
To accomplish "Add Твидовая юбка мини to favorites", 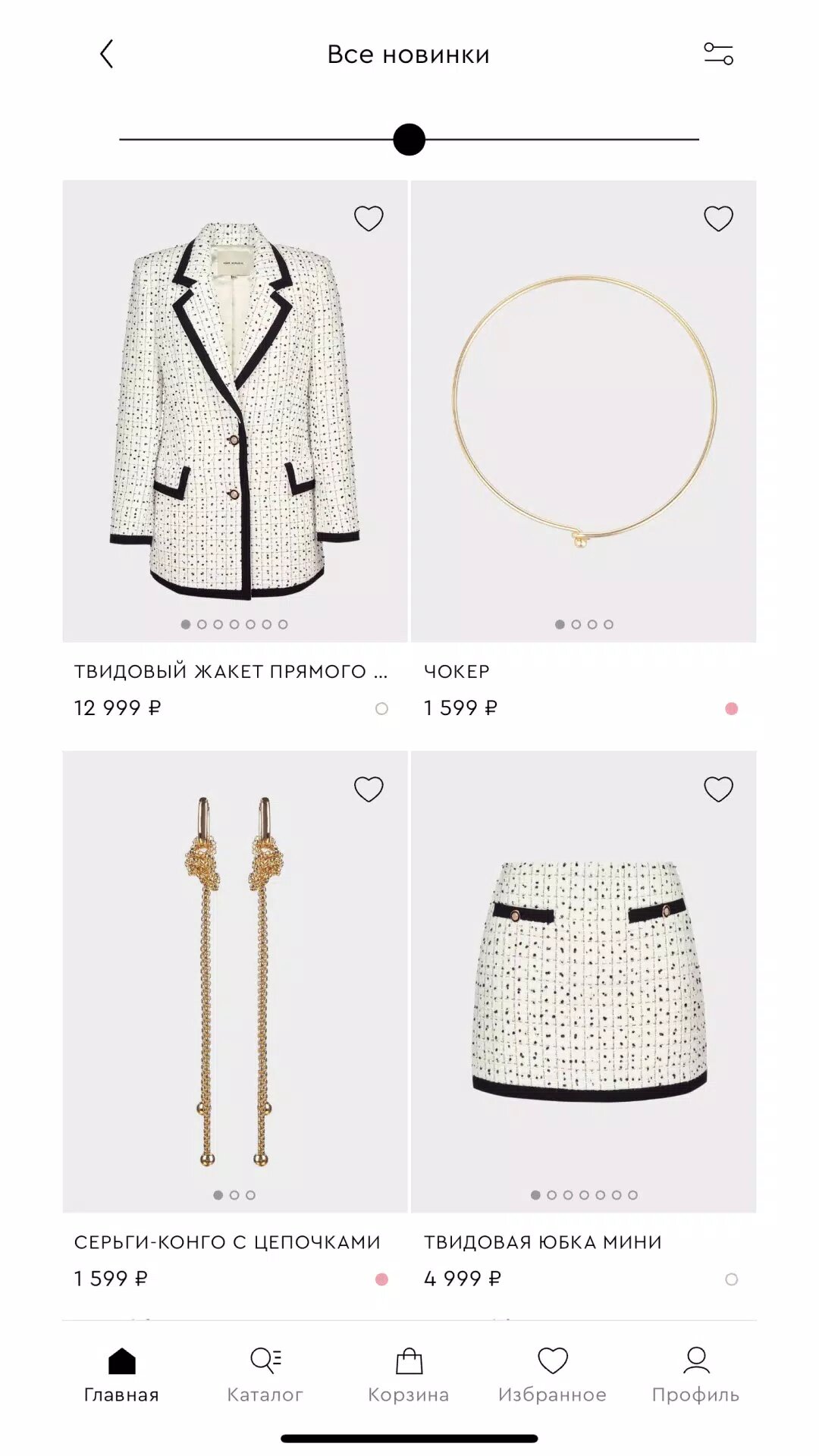I will (x=718, y=789).
